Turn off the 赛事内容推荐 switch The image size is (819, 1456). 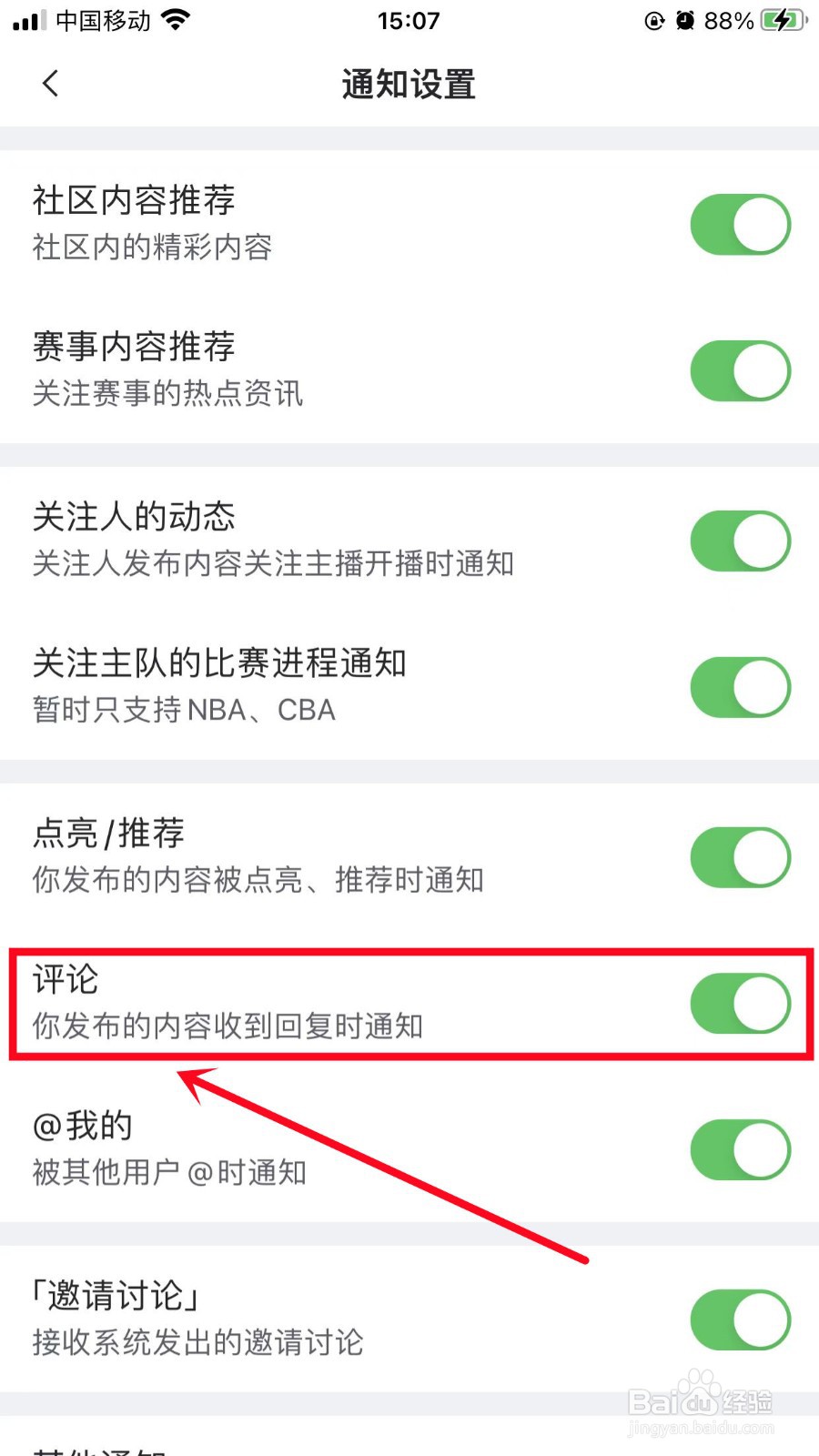[740, 370]
